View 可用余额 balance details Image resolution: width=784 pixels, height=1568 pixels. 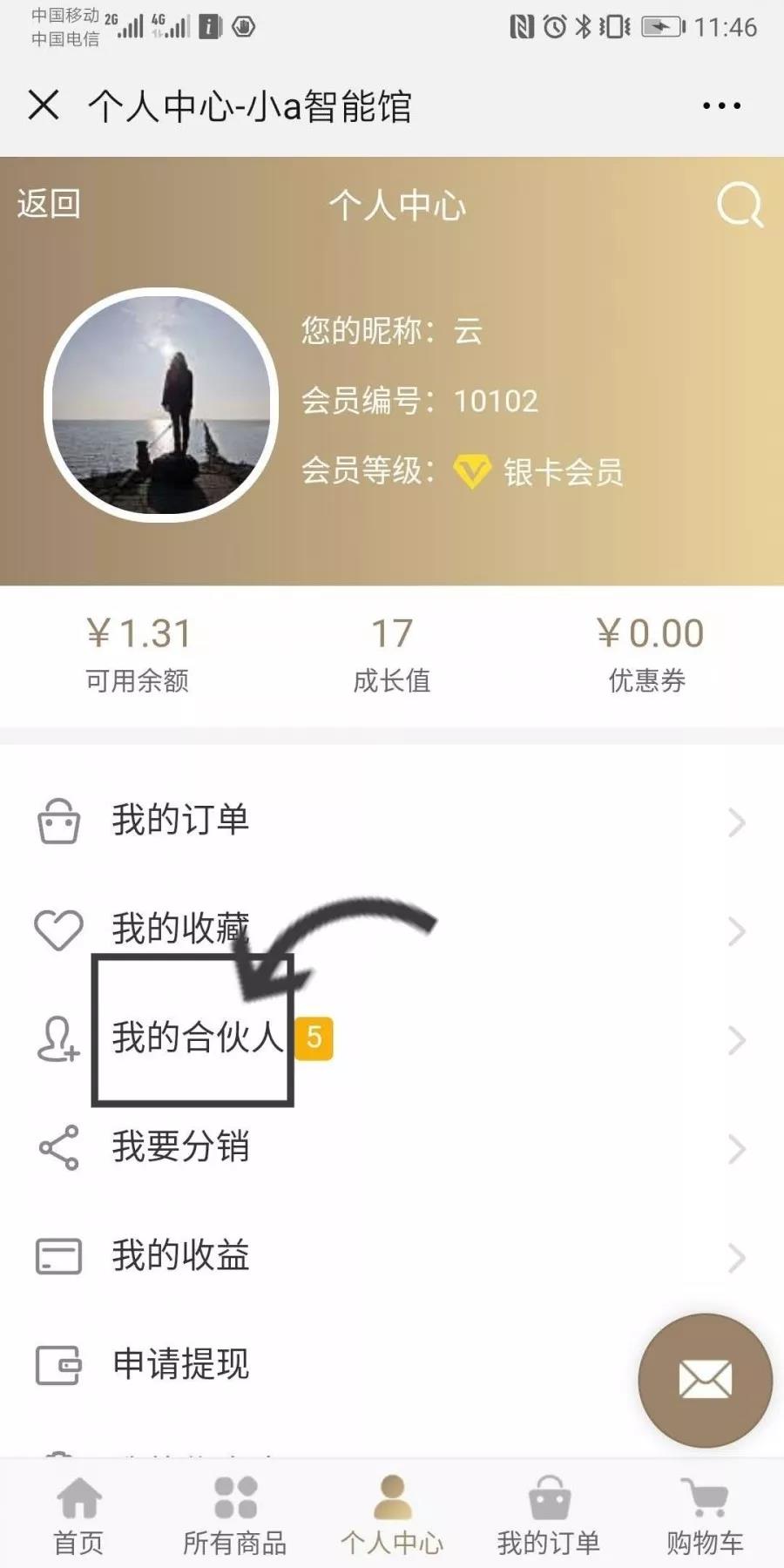(138, 653)
